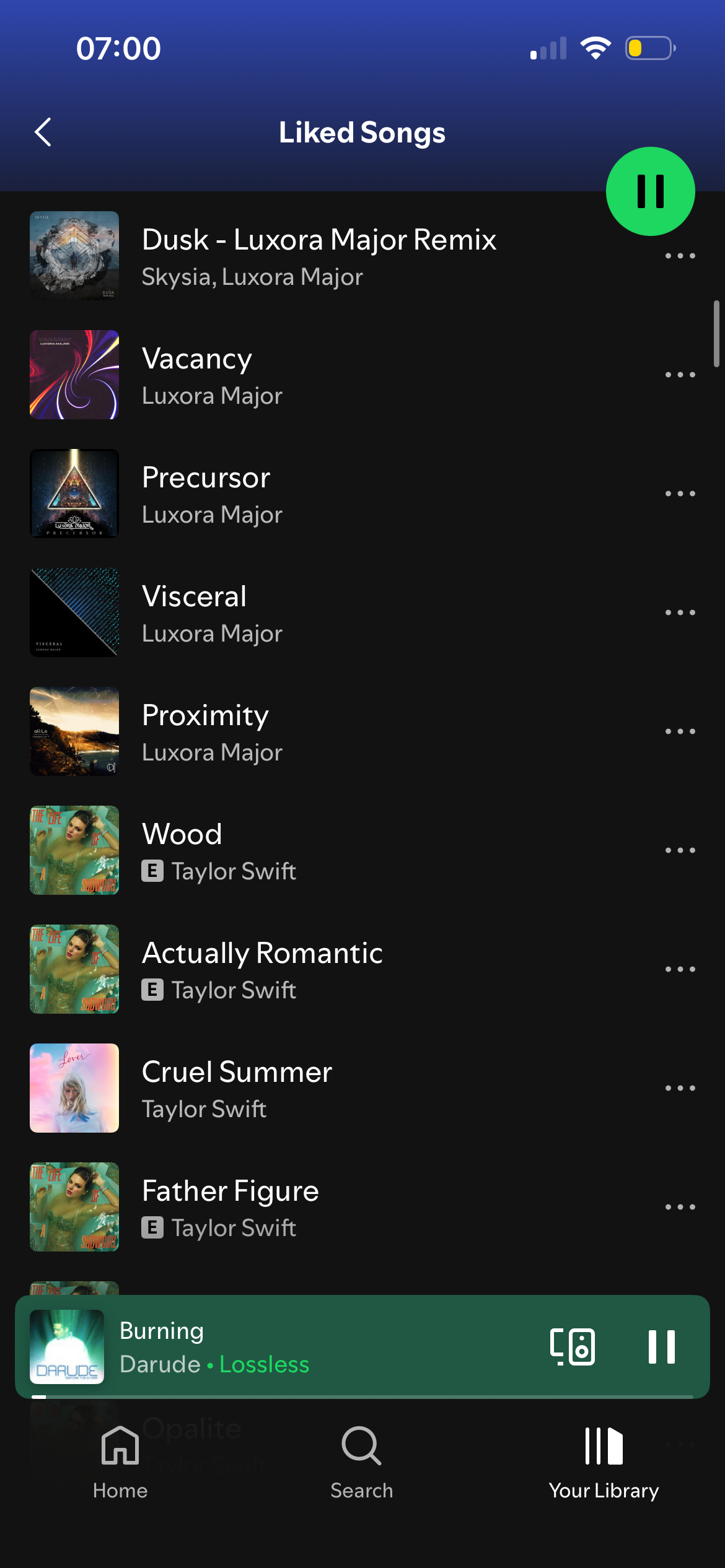Pause playback with the green button
725x1568 pixels.
[x=650, y=191]
